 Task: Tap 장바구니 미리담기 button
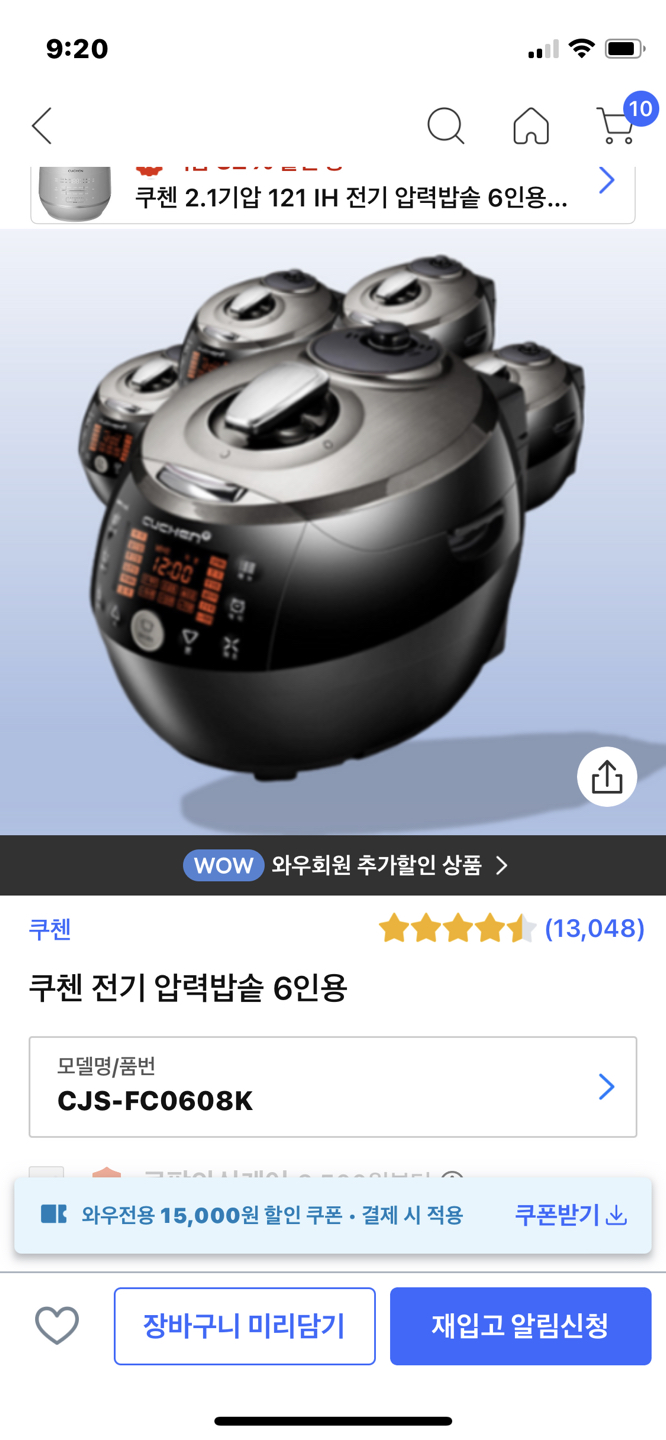(244, 1326)
